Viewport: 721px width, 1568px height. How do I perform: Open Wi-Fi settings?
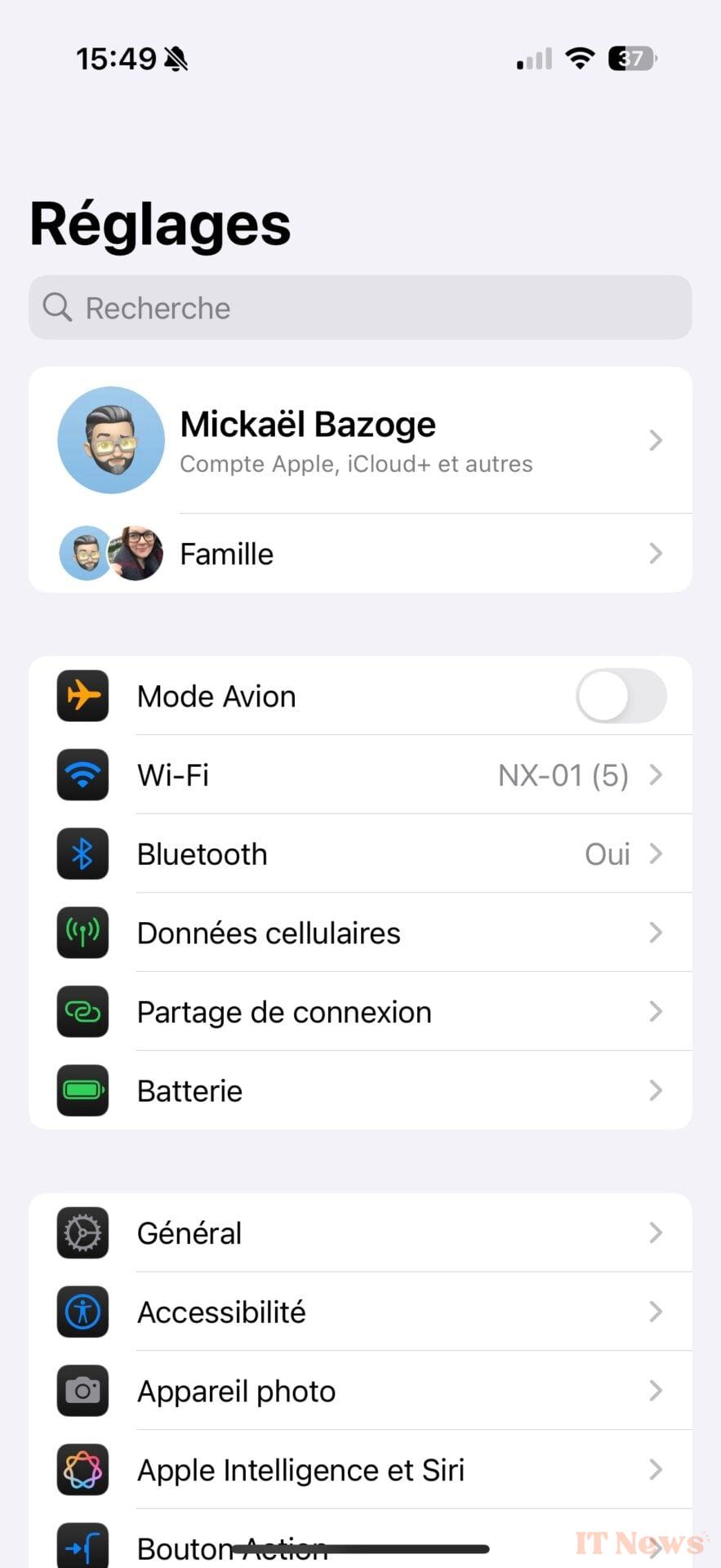pyautogui.click(x=359, y=775)
